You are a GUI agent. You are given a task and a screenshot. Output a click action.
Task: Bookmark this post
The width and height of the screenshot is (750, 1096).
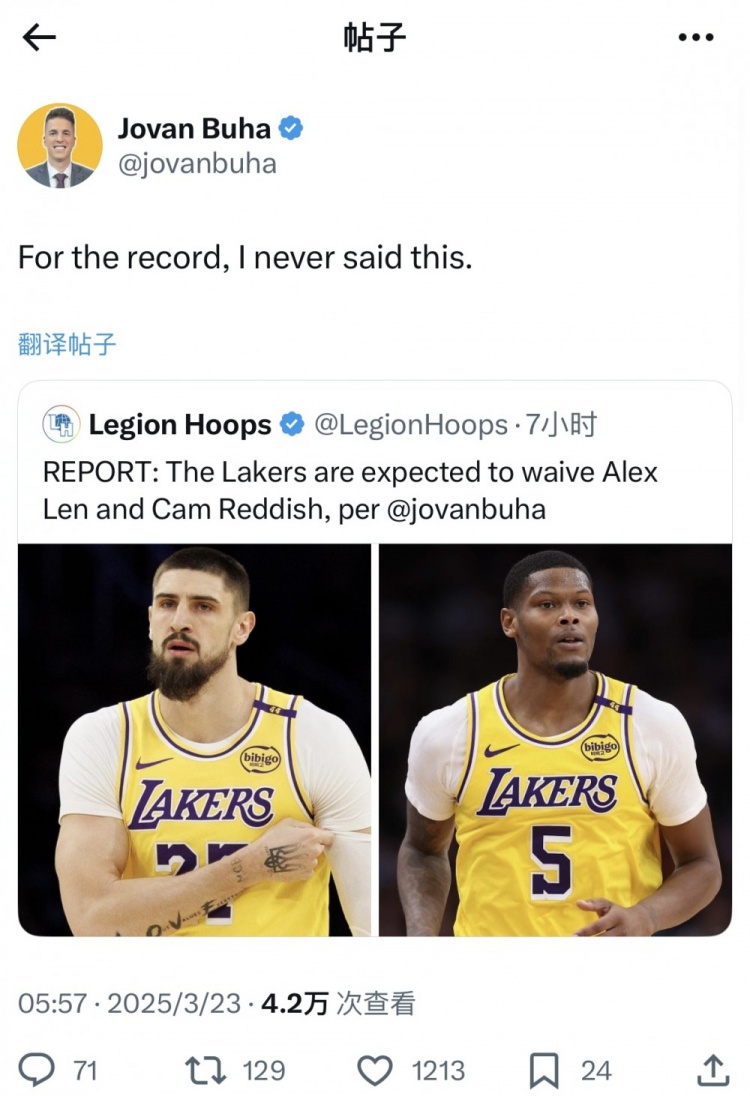pyautogui.click(x=543, y=1071)
